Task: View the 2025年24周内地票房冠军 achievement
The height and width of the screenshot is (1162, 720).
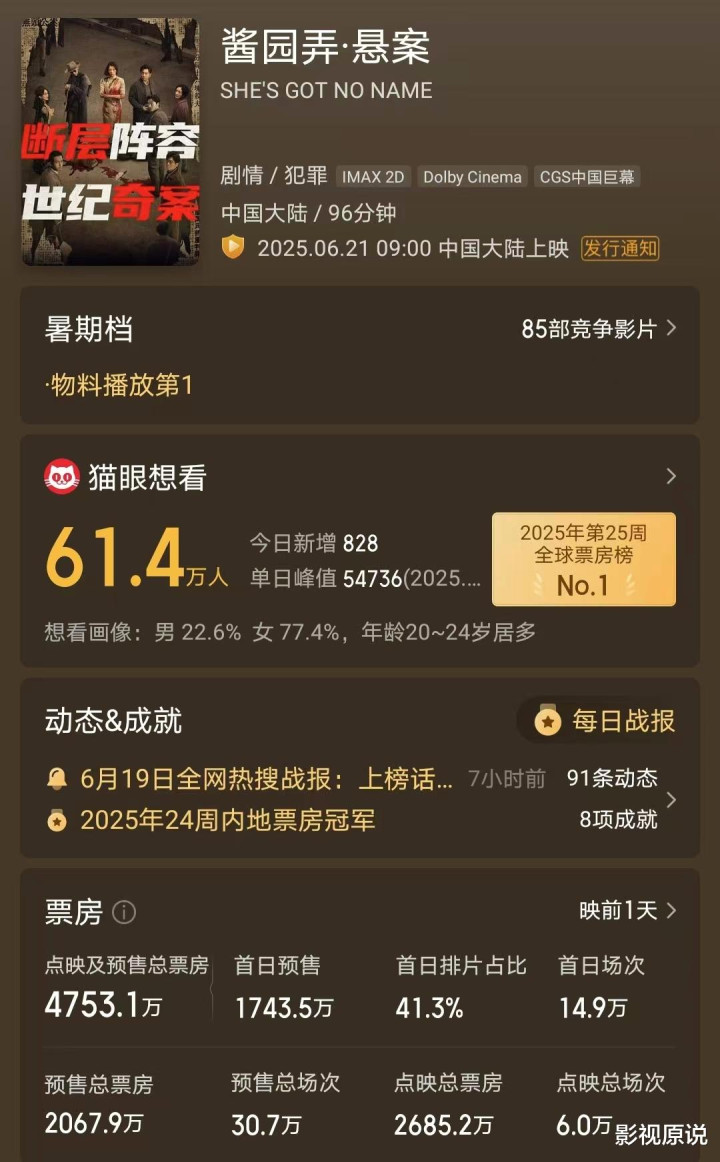Action: tap(211, 820)
